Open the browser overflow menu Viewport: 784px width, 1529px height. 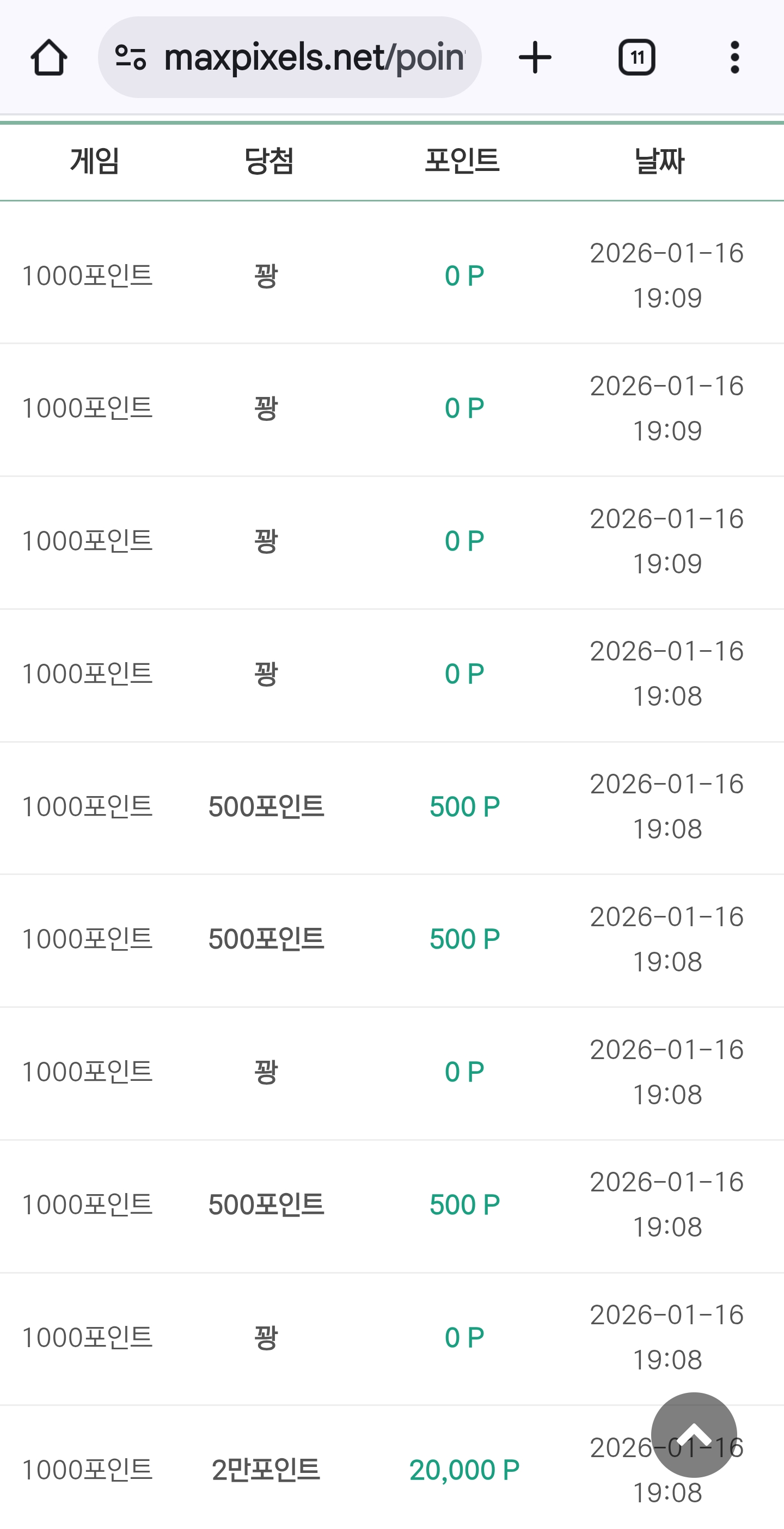tap(735, 58)
